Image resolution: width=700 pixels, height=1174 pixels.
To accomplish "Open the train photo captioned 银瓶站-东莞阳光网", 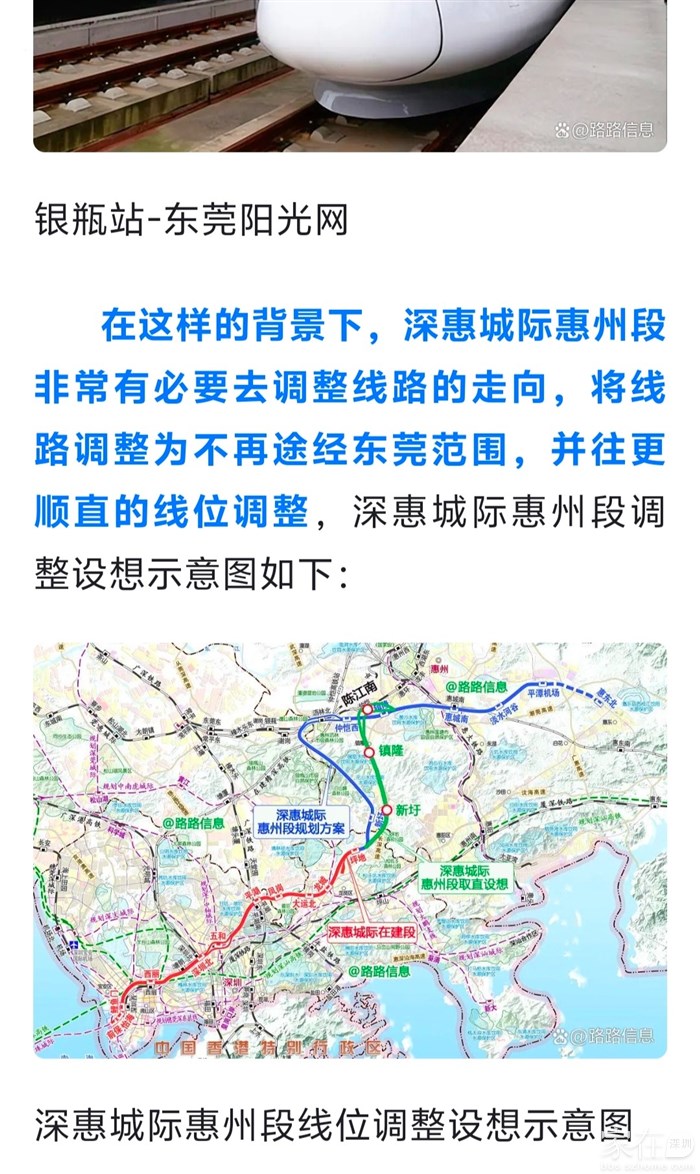I will (x=350, y=75).
